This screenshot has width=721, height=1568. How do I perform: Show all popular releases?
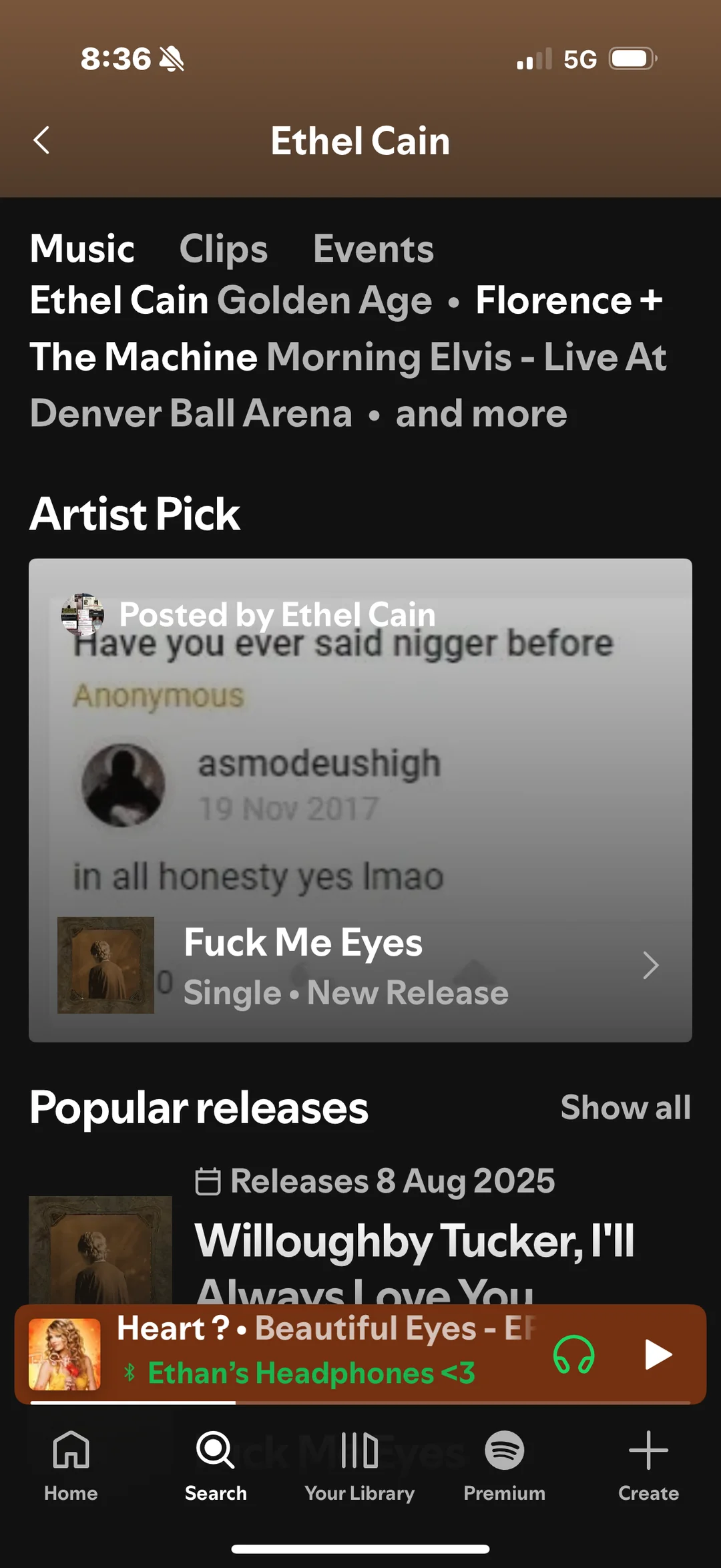click(626, 1107)
